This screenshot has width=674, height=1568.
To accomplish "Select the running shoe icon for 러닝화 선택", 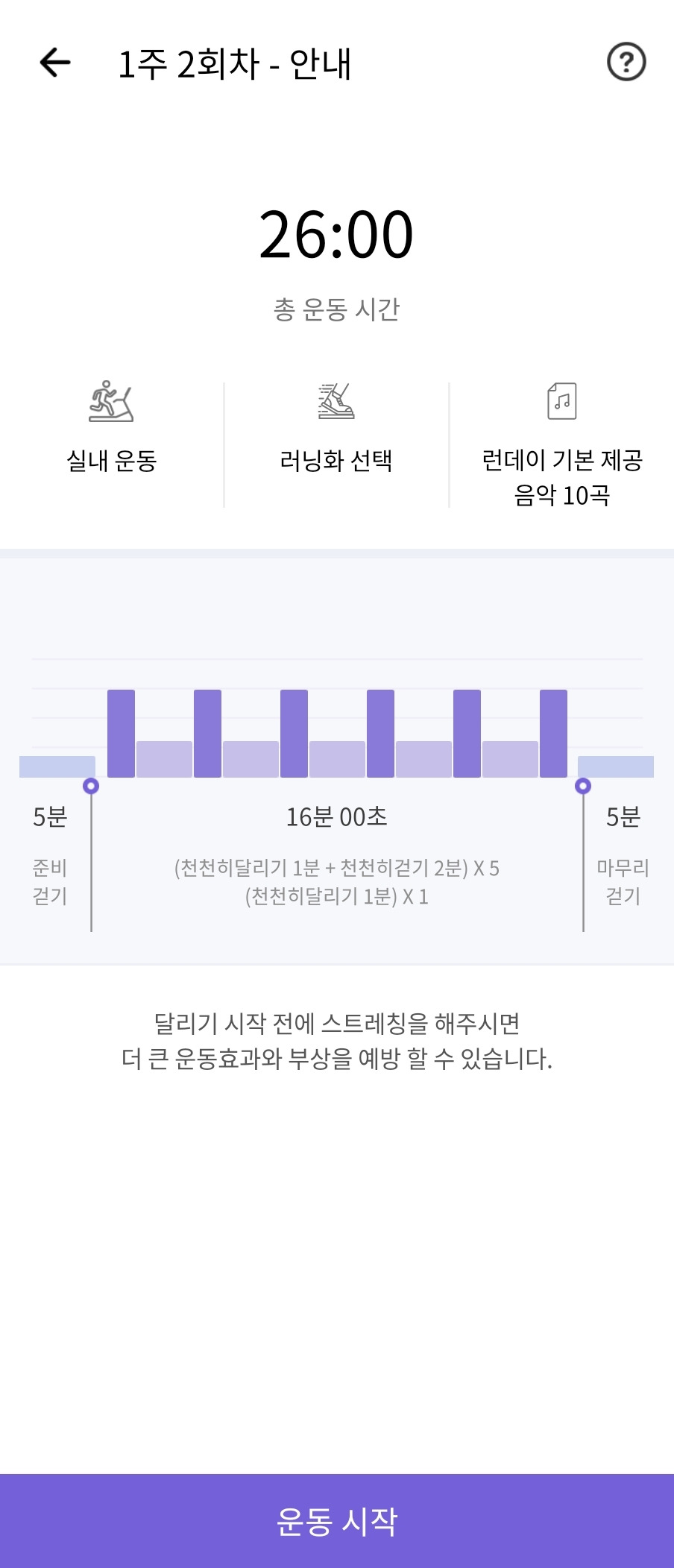I will [x=336, y=403].
